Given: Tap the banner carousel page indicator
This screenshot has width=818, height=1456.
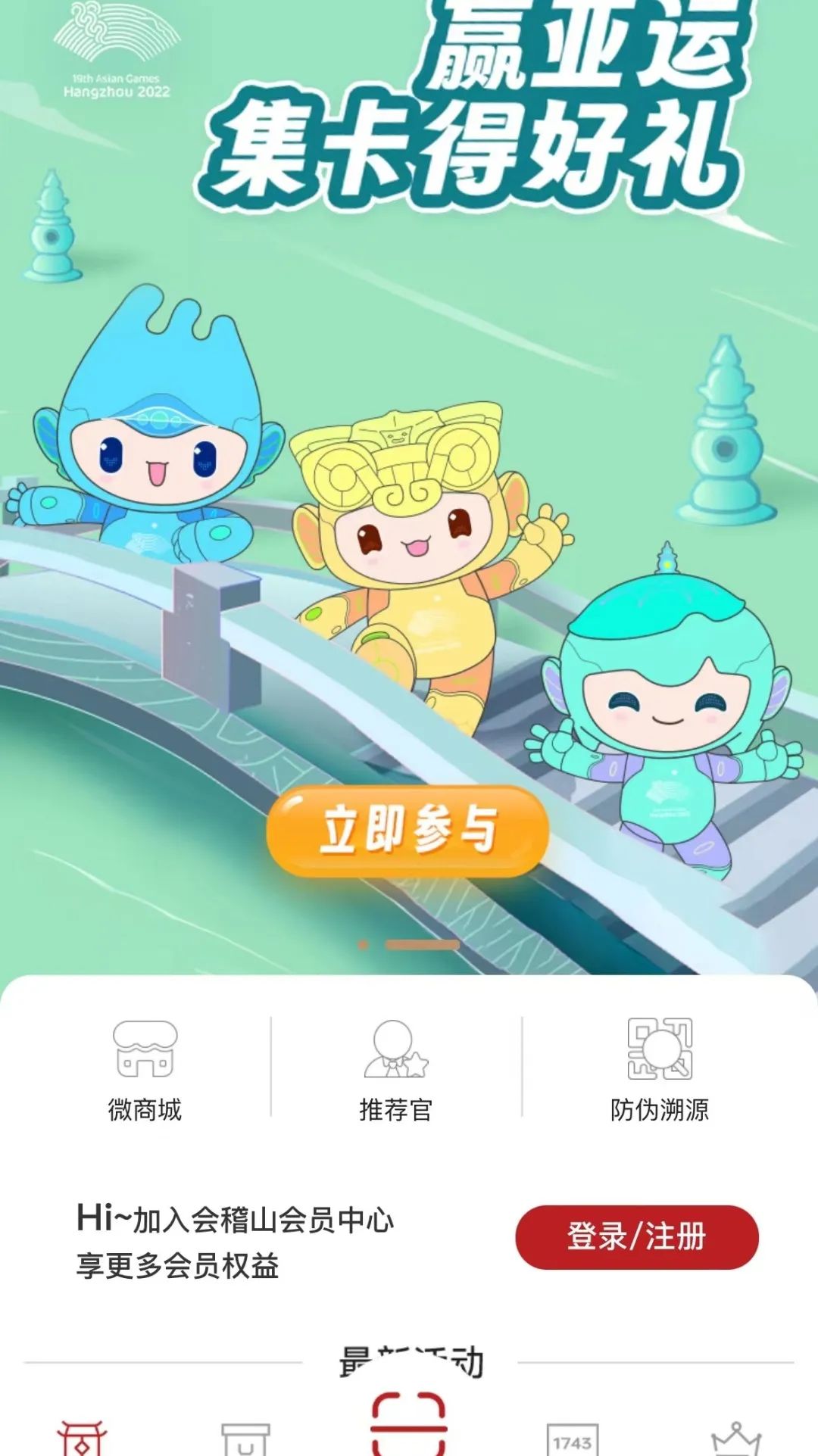Looking at the screenshot, I should point(409,944).
